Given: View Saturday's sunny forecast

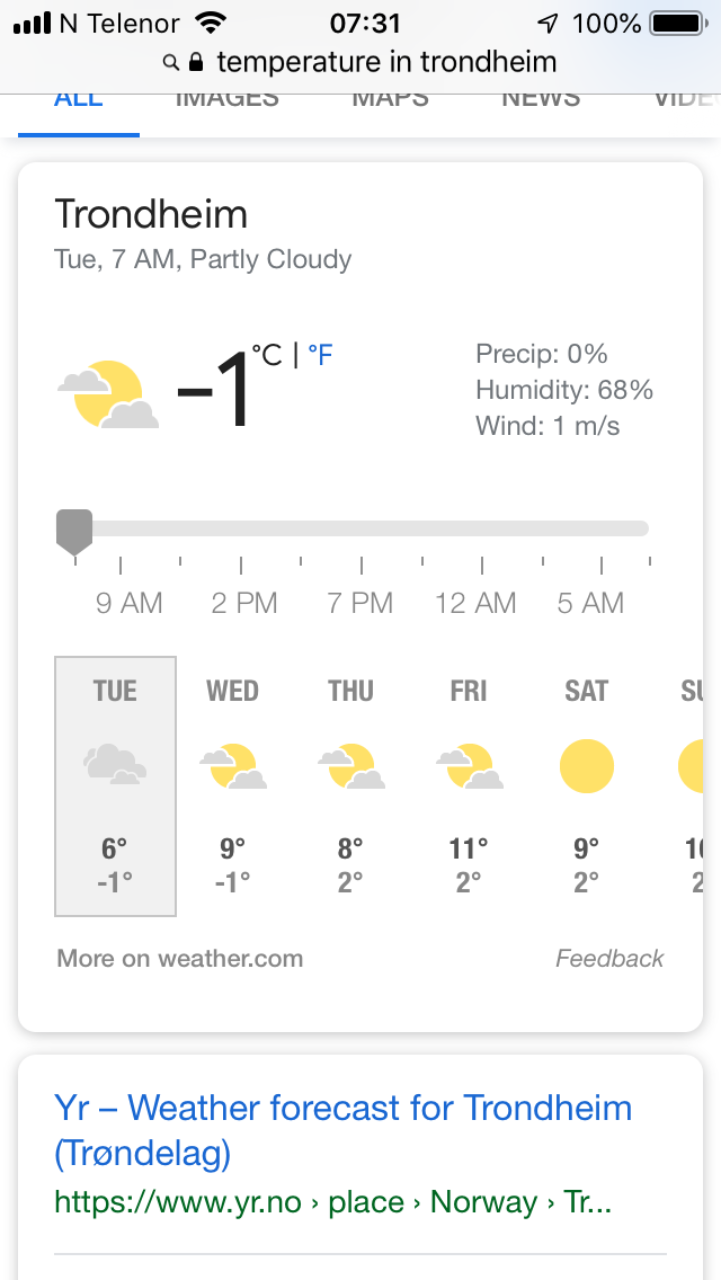Looking at the screenshot, I should pos(586,786).
